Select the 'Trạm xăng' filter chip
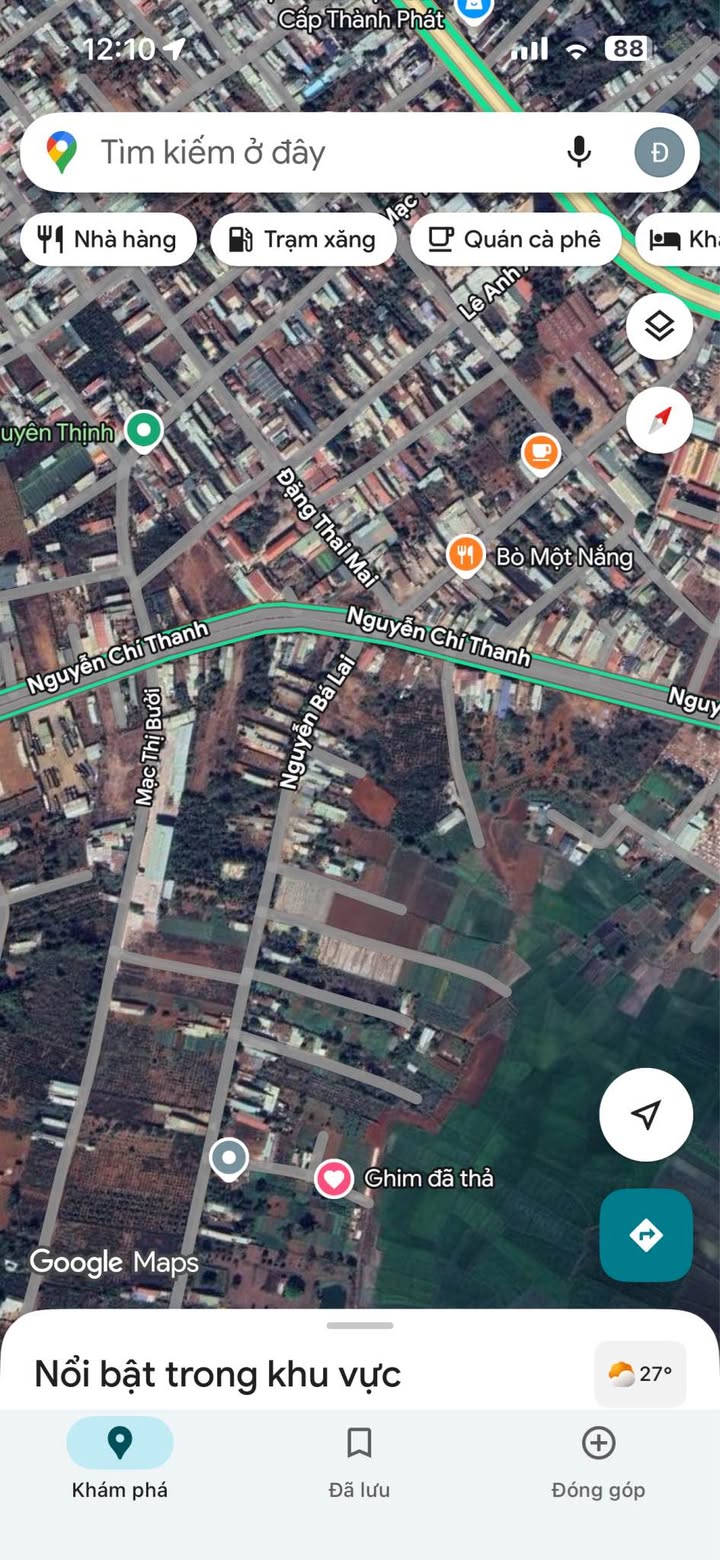The height and width of the screenshot is (1560, 720). pyautogui.click(x=303, y=240)
